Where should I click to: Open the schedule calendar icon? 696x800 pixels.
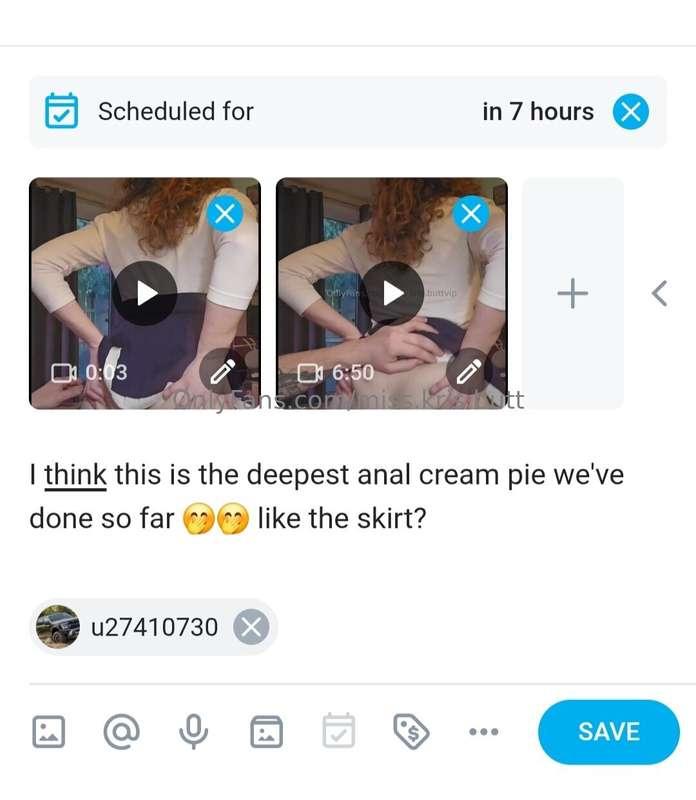(x=338, y=732)
